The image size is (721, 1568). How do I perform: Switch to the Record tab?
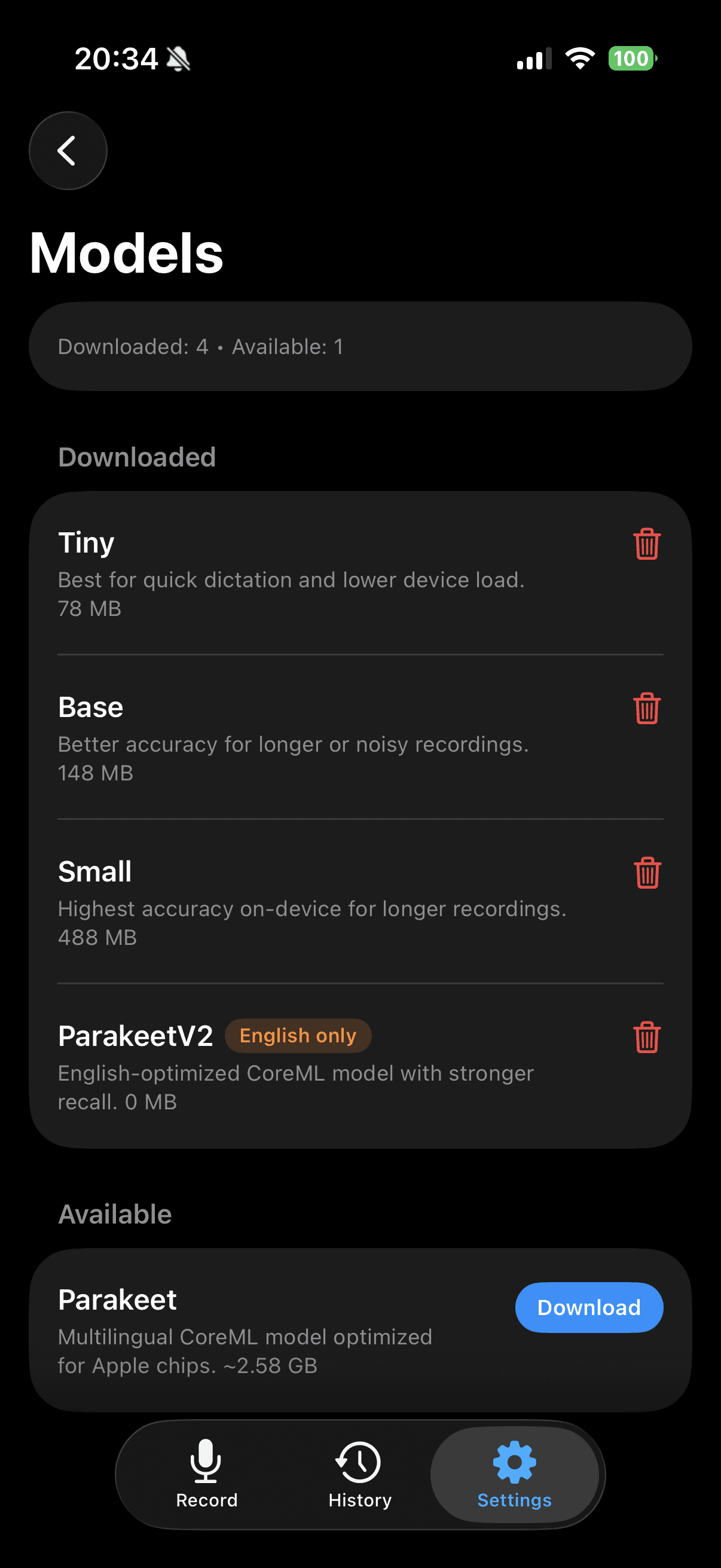tap(206, 1473)
